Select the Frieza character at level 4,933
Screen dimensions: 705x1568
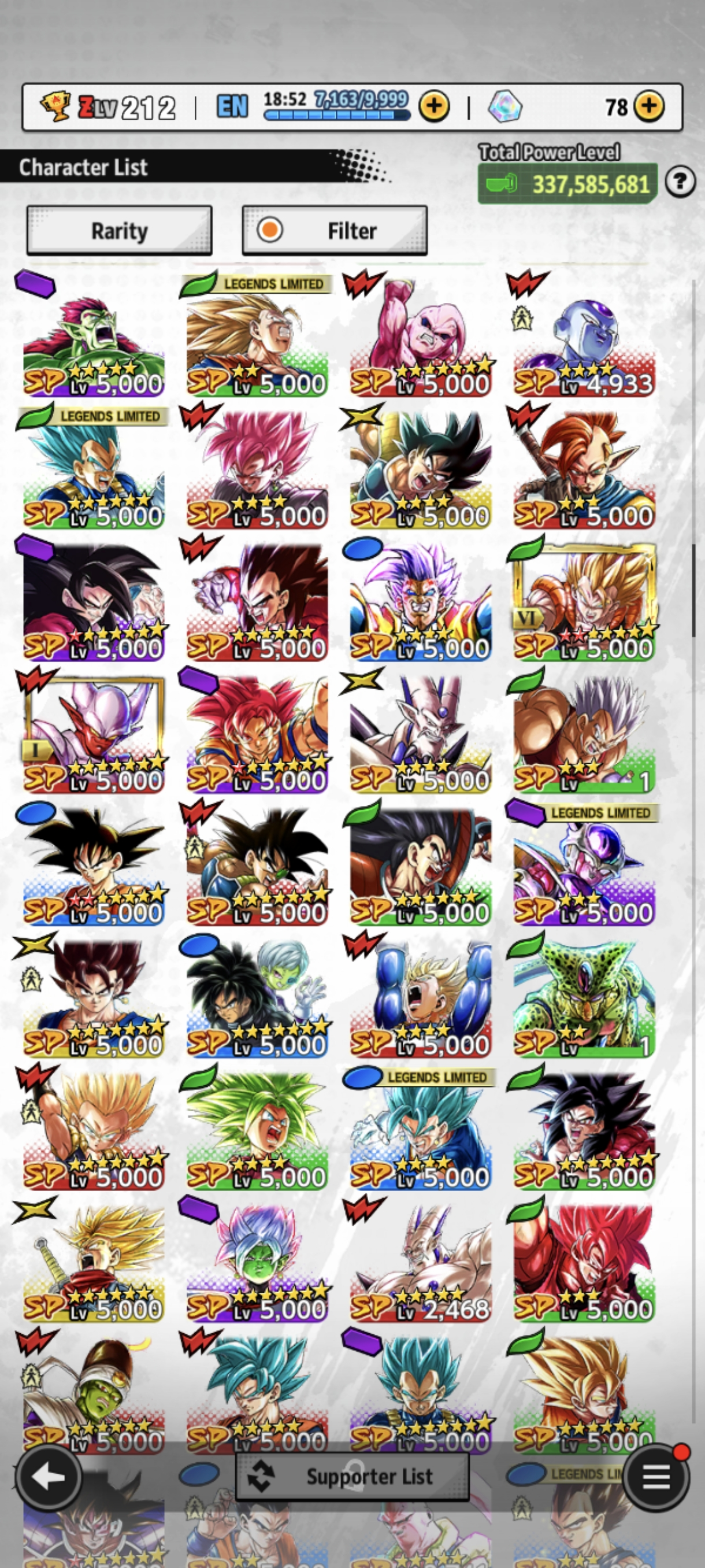[584, 335]
